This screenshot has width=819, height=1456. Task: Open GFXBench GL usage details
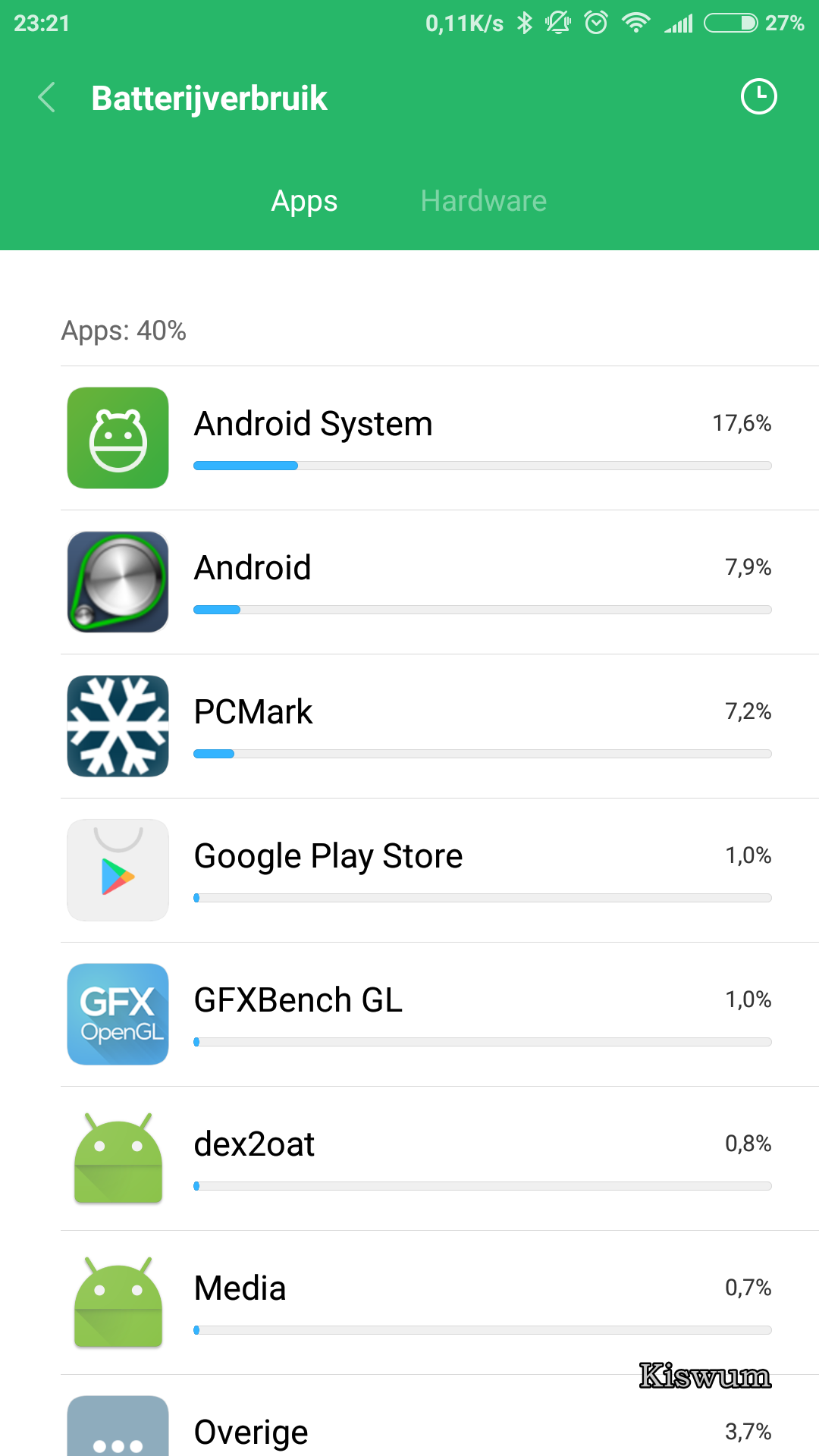pyautogui.click(x=440, y=1015)
